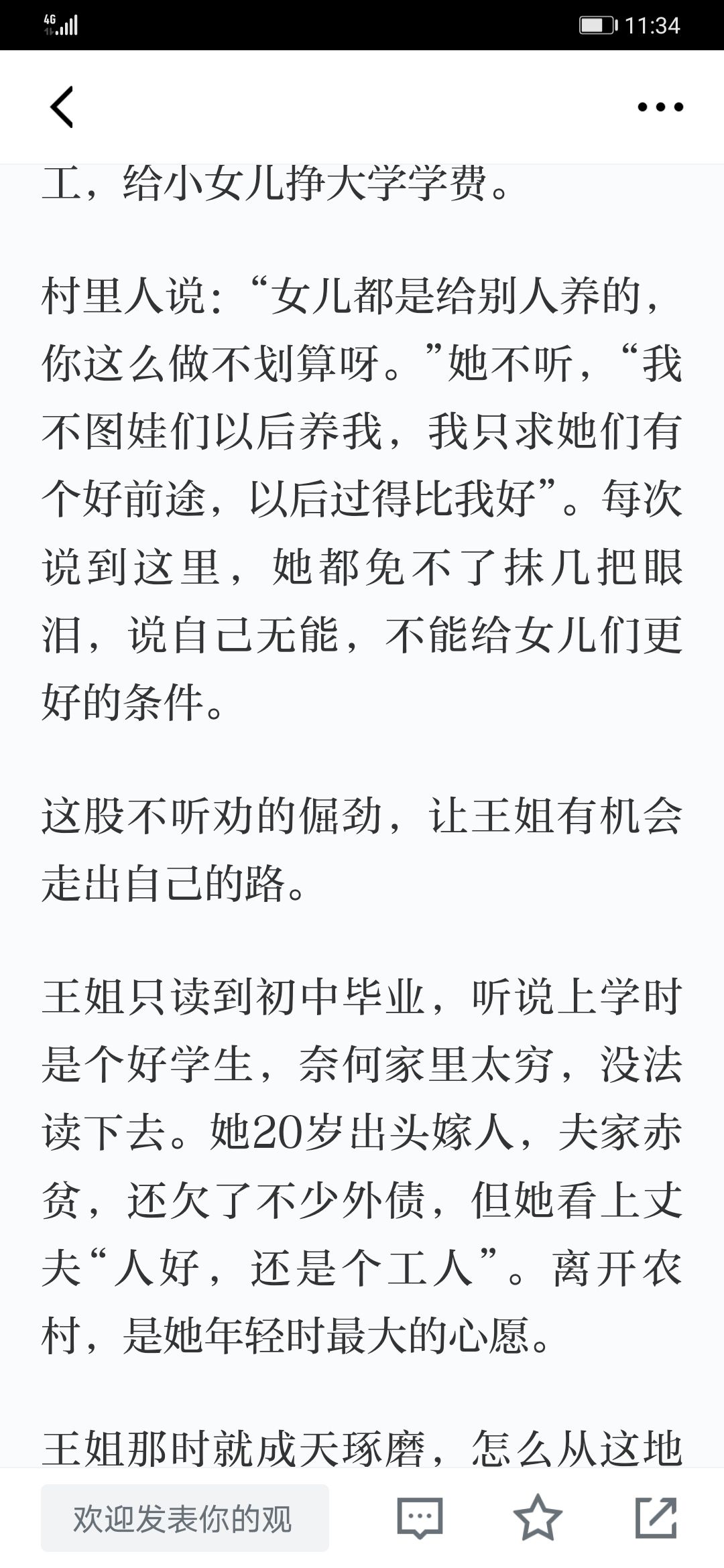Favorite this article with the star icon
The height and width of the screenshot is (1568, 724).
tap(538, 1518)
